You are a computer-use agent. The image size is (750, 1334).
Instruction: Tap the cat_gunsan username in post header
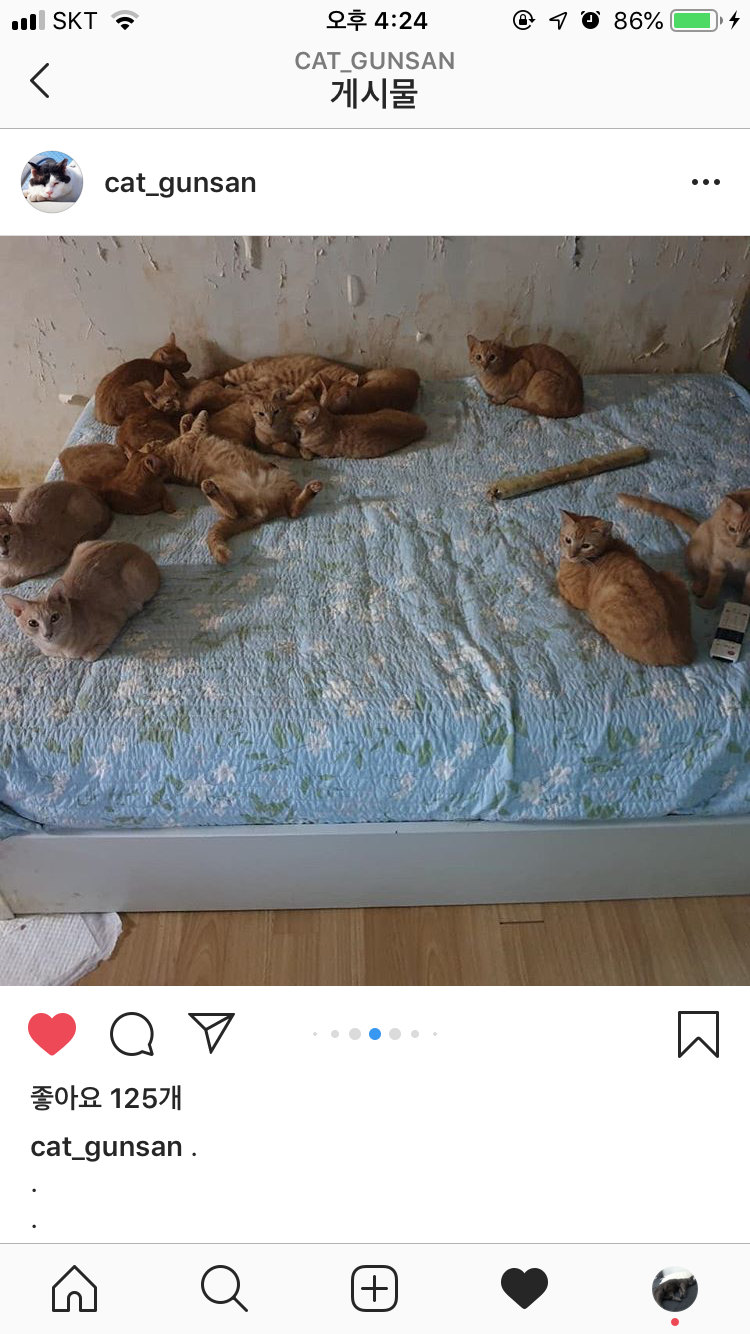180,183
